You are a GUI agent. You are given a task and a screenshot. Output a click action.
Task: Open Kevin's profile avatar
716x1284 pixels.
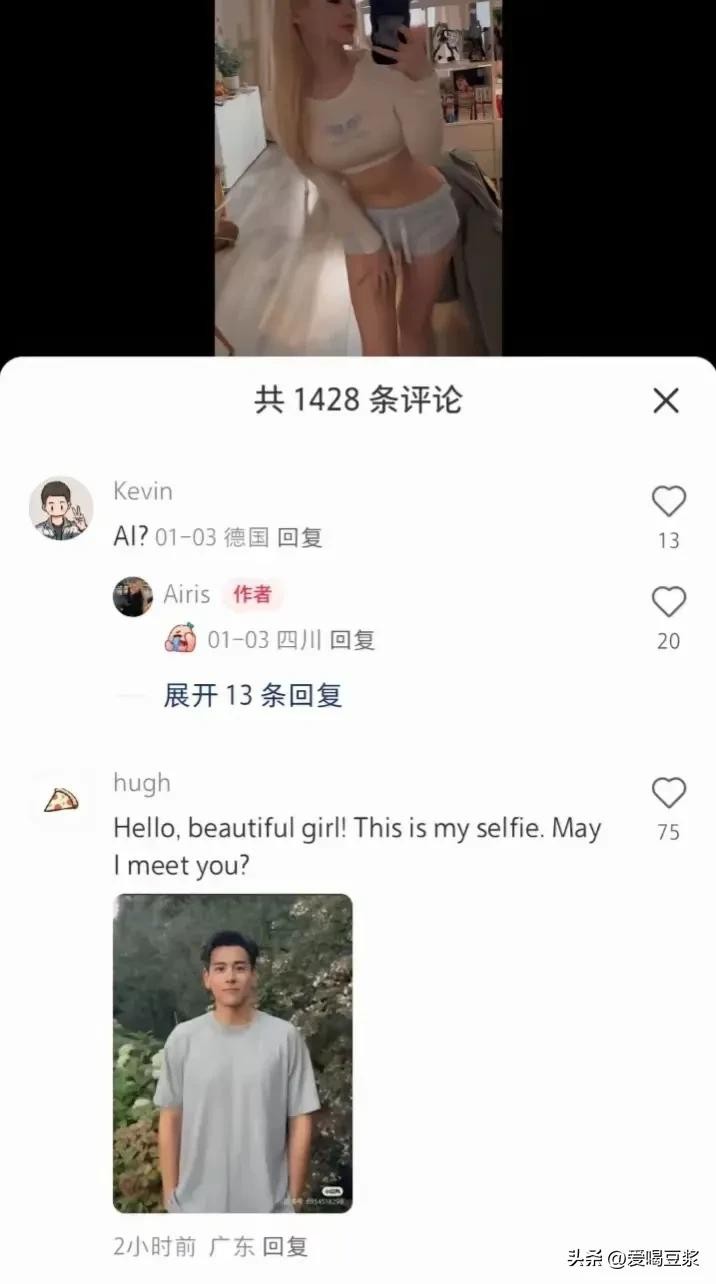60,508
